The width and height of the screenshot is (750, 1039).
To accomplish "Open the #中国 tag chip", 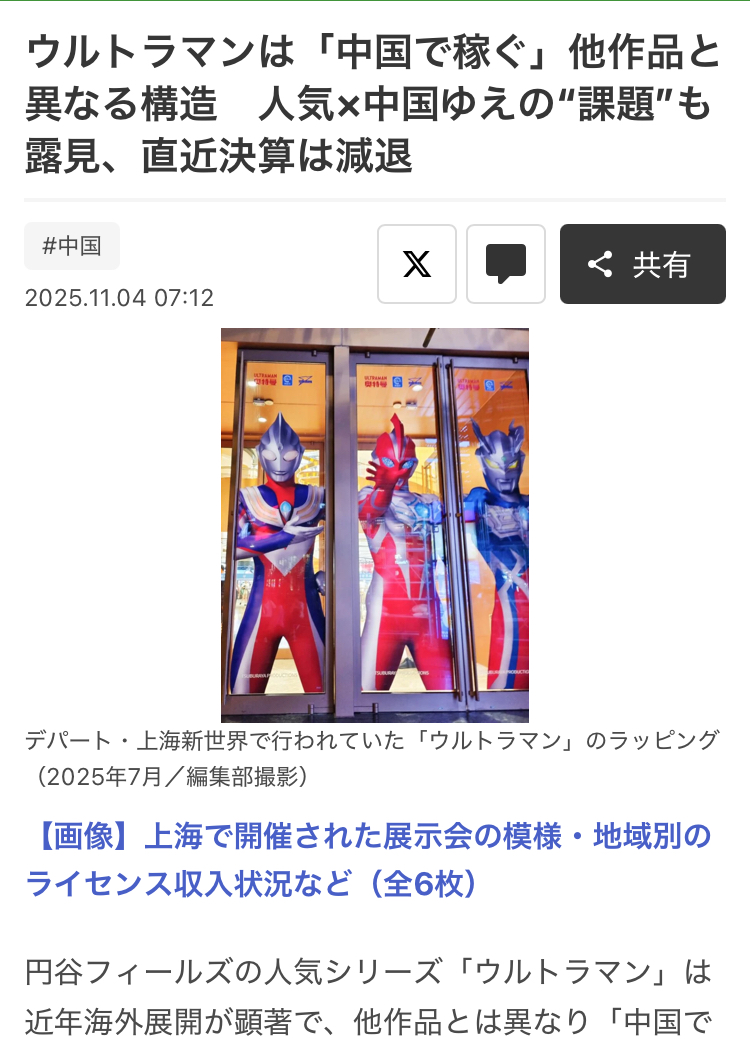I will tap(72, 246).
